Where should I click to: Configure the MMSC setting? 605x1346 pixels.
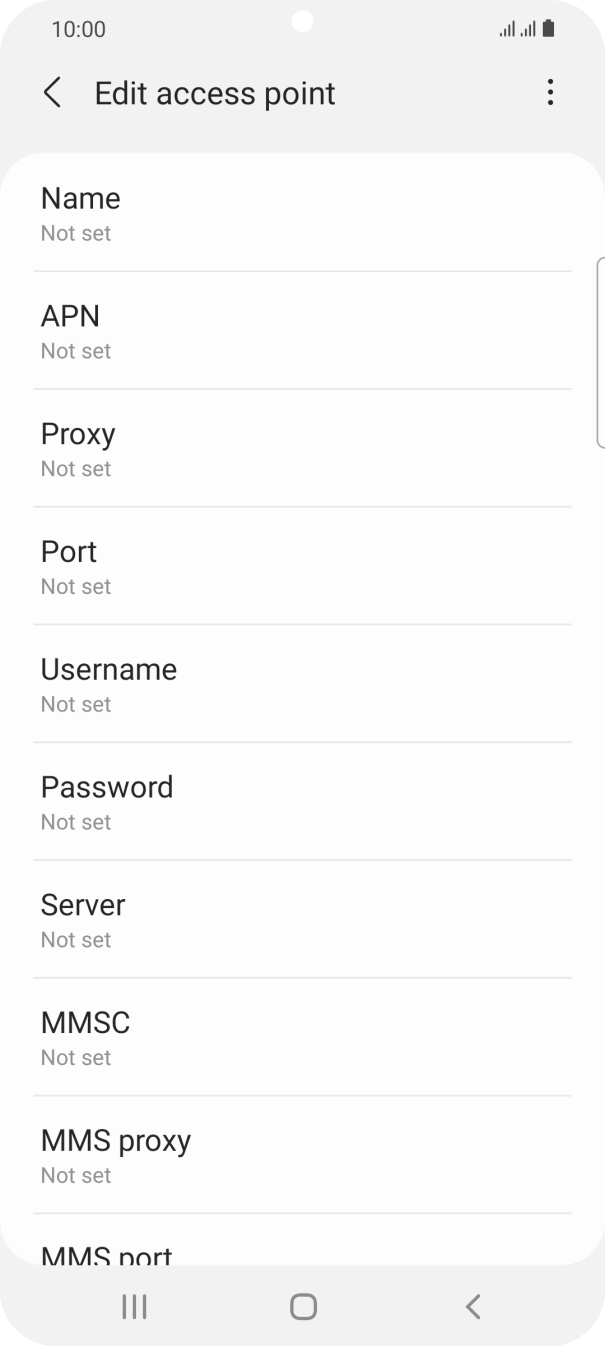tap(302, 1037)
